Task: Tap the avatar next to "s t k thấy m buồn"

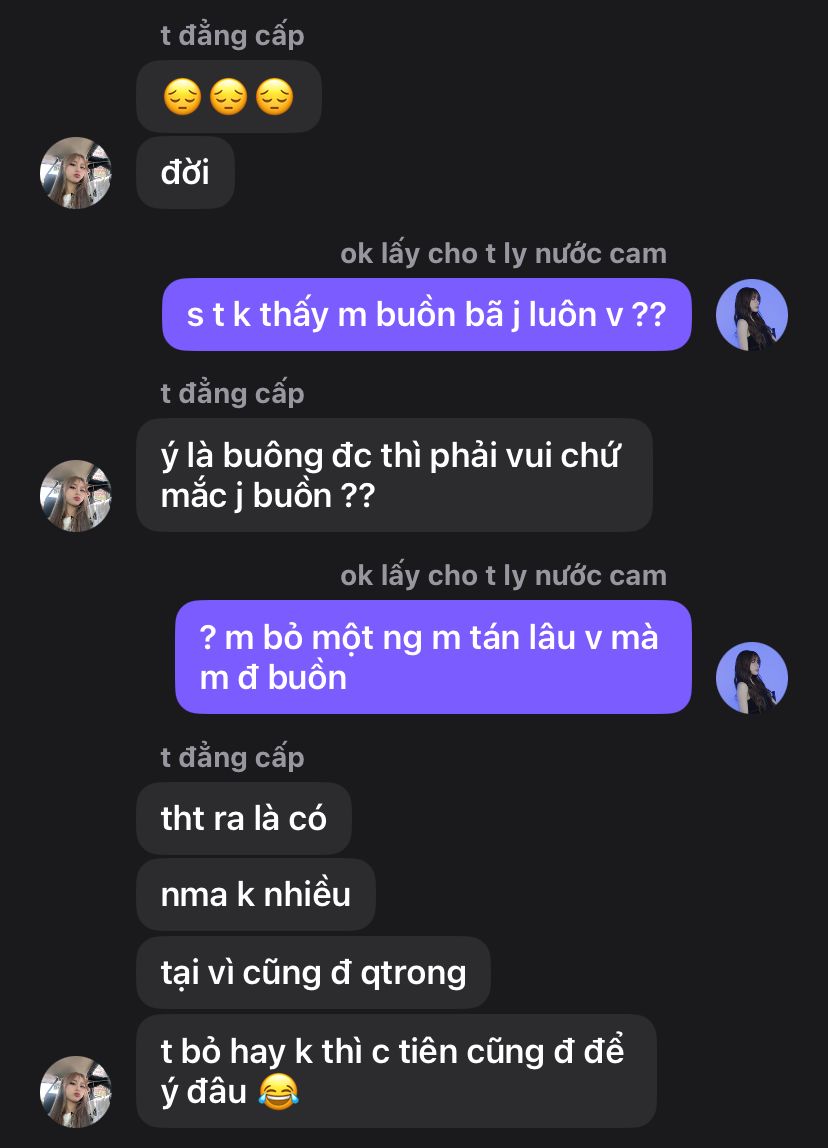Action: 752,315
